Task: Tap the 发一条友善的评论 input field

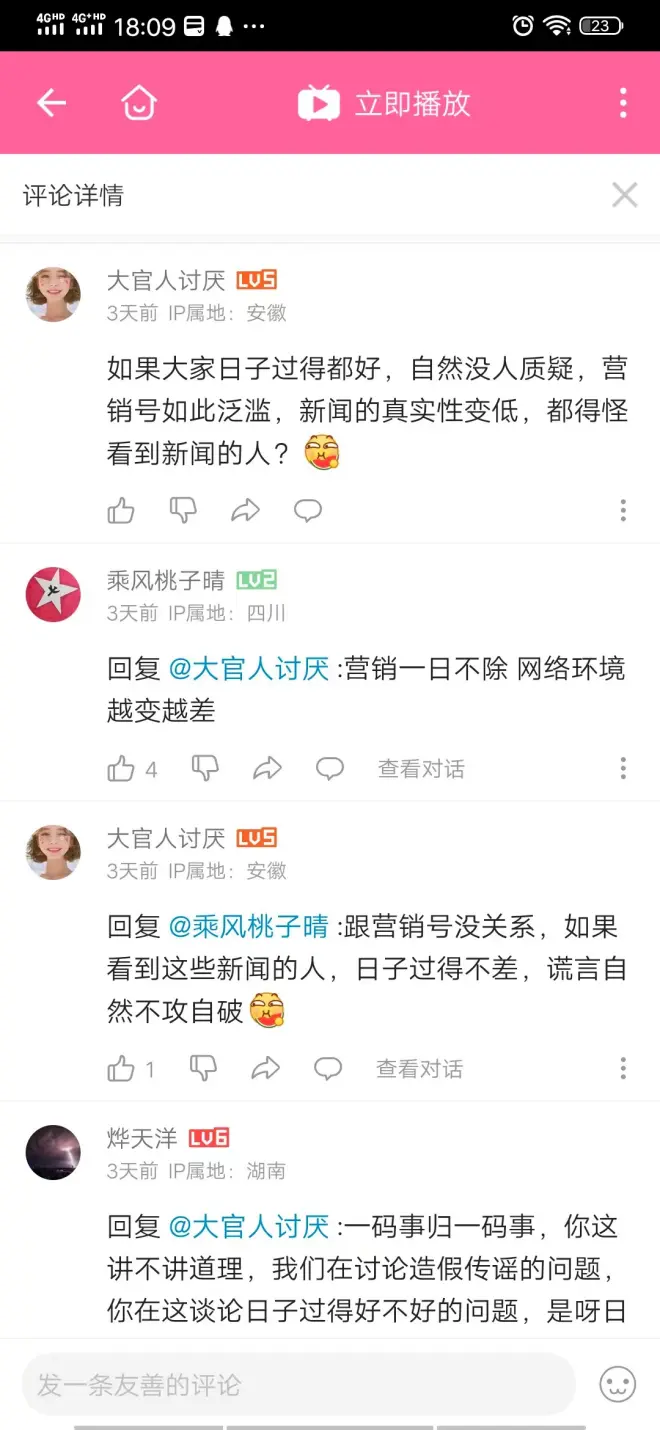Action: (x=298, y=1385)
